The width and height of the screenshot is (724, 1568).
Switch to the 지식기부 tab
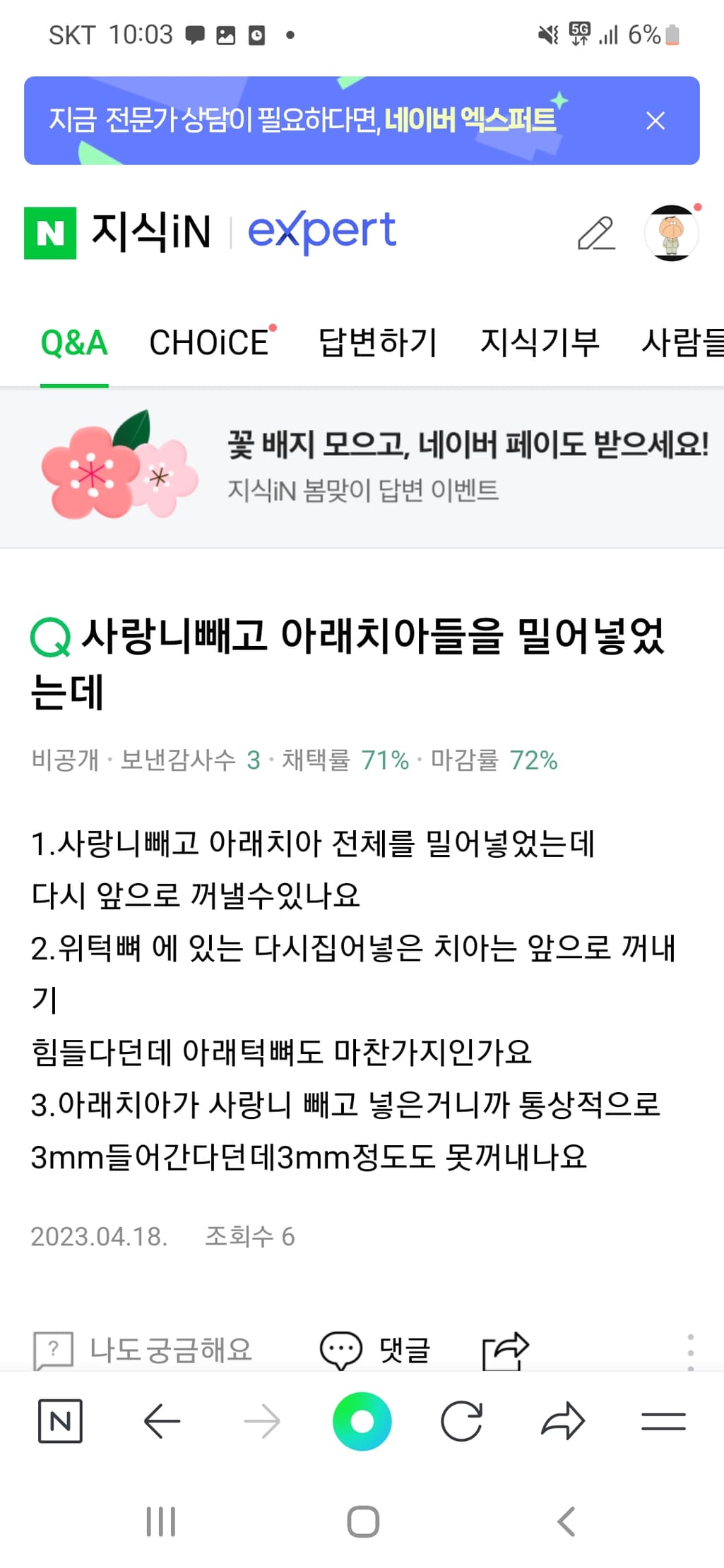[540, 344]
